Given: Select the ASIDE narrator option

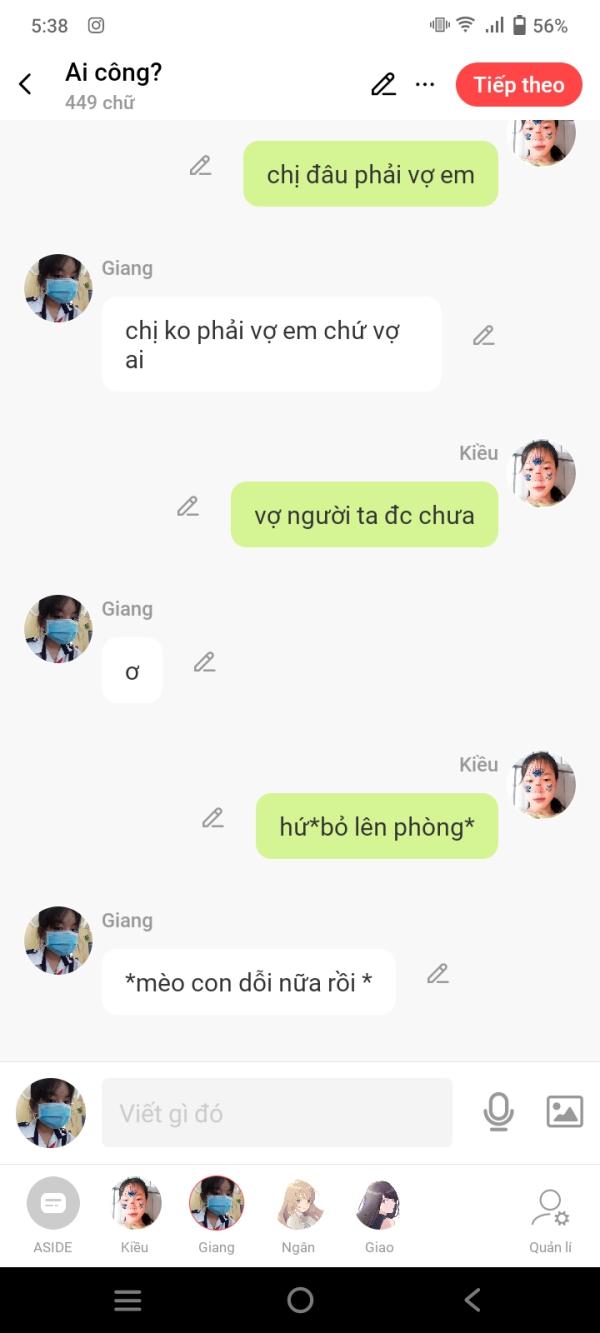Looking at the screenshot, I should (x=53, y=1215).
